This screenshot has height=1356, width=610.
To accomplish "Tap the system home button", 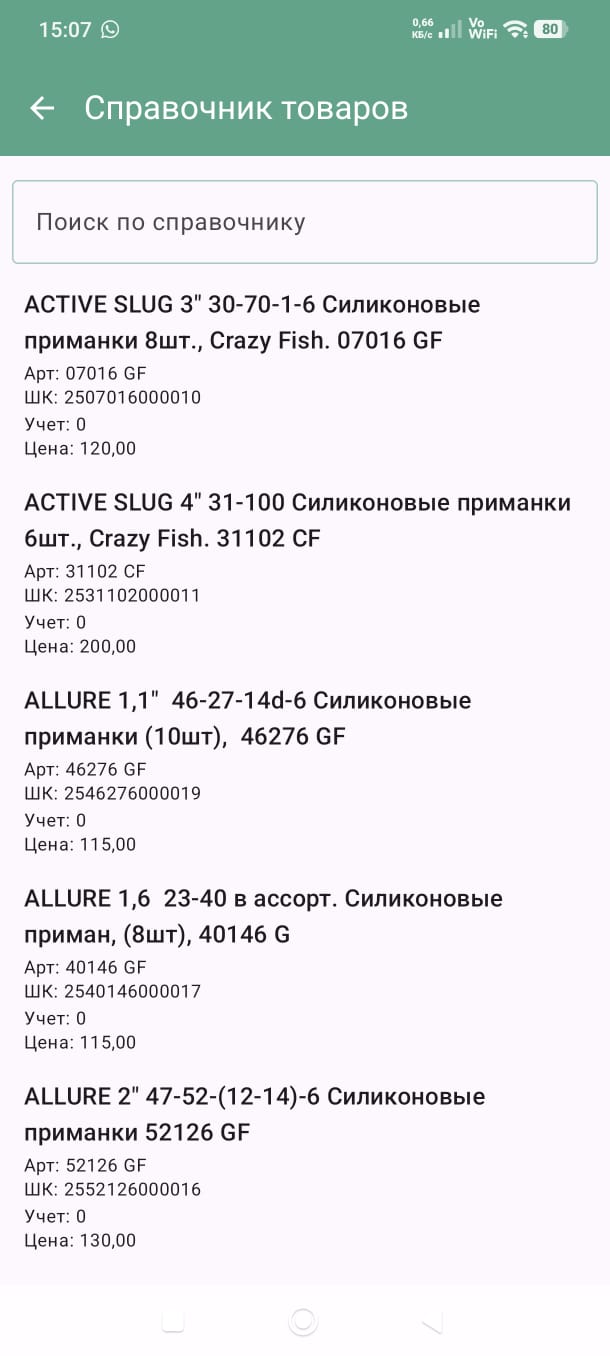I will [303, 1322].
